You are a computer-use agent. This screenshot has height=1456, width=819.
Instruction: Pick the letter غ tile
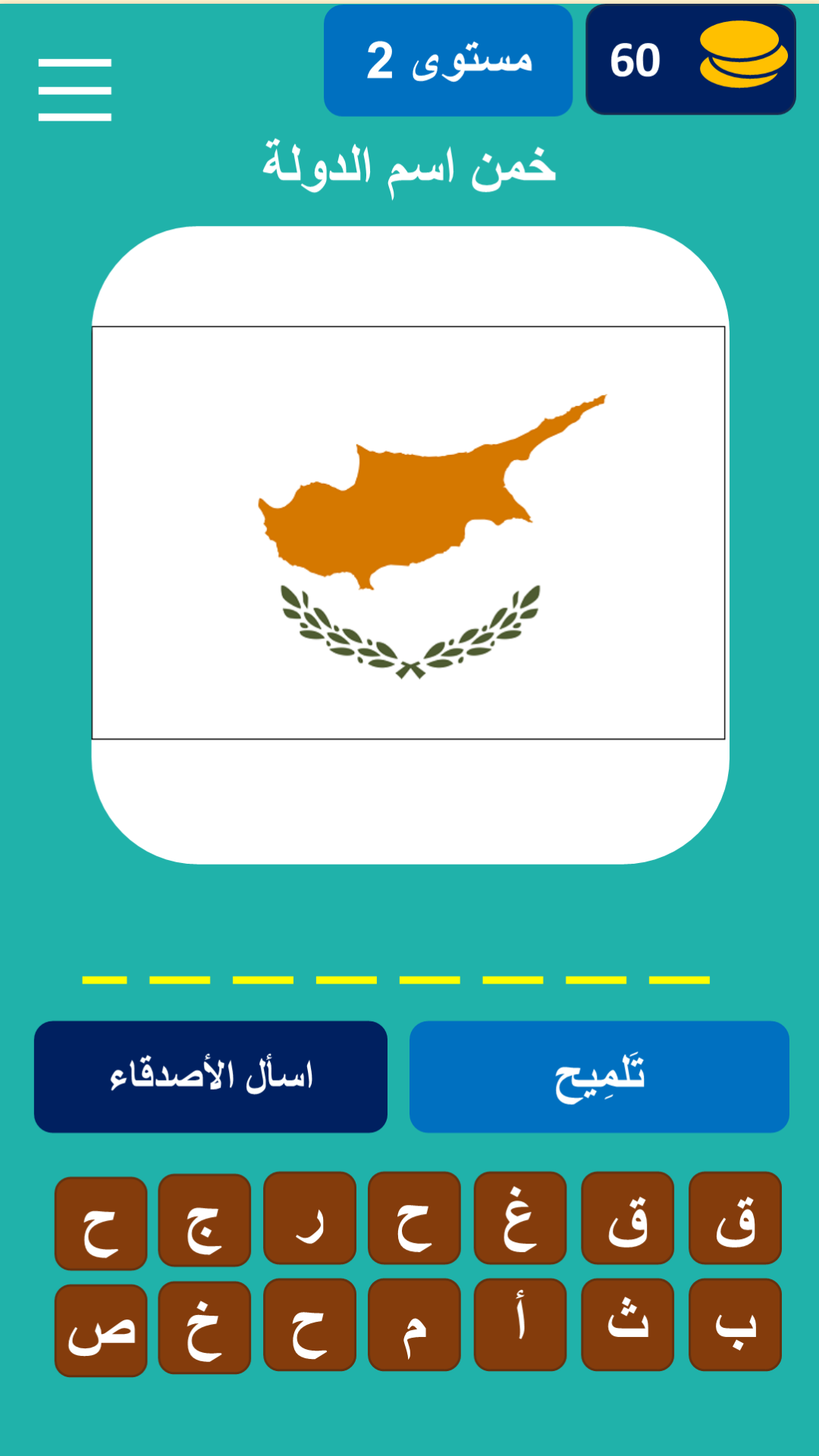[x=520, y=1218]
